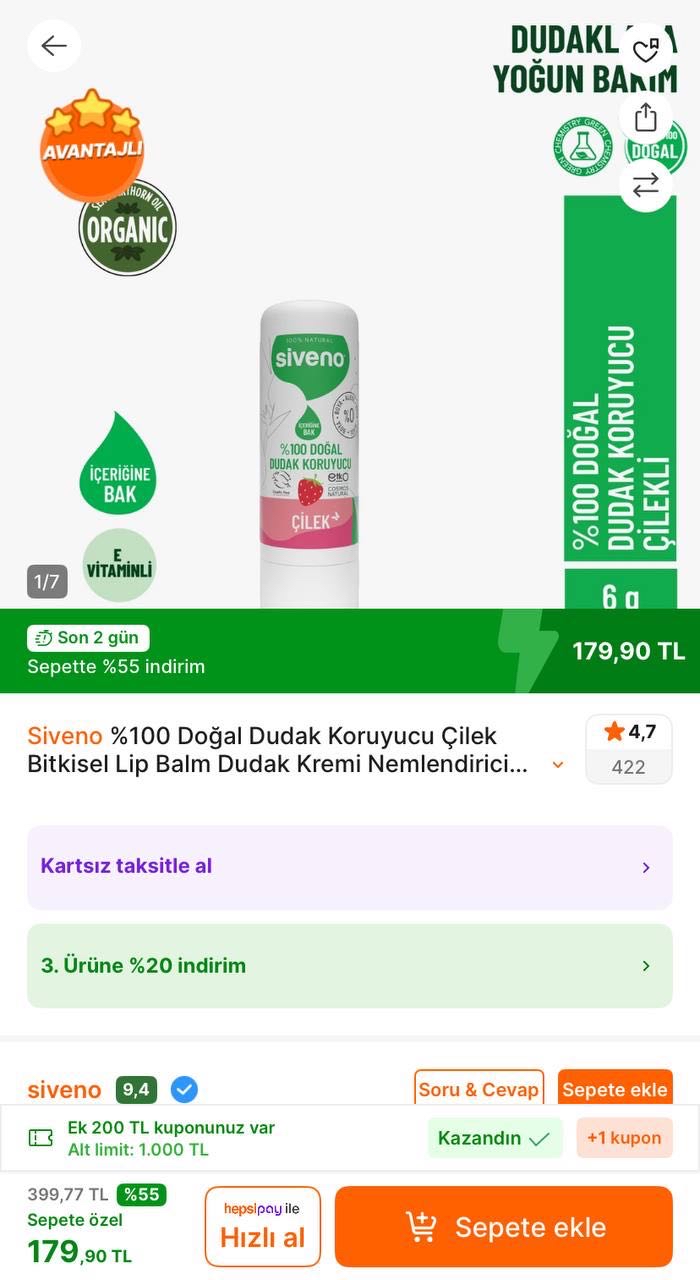Add product to favorites with heart icon
700x1280 pixels.
[646, 50]
